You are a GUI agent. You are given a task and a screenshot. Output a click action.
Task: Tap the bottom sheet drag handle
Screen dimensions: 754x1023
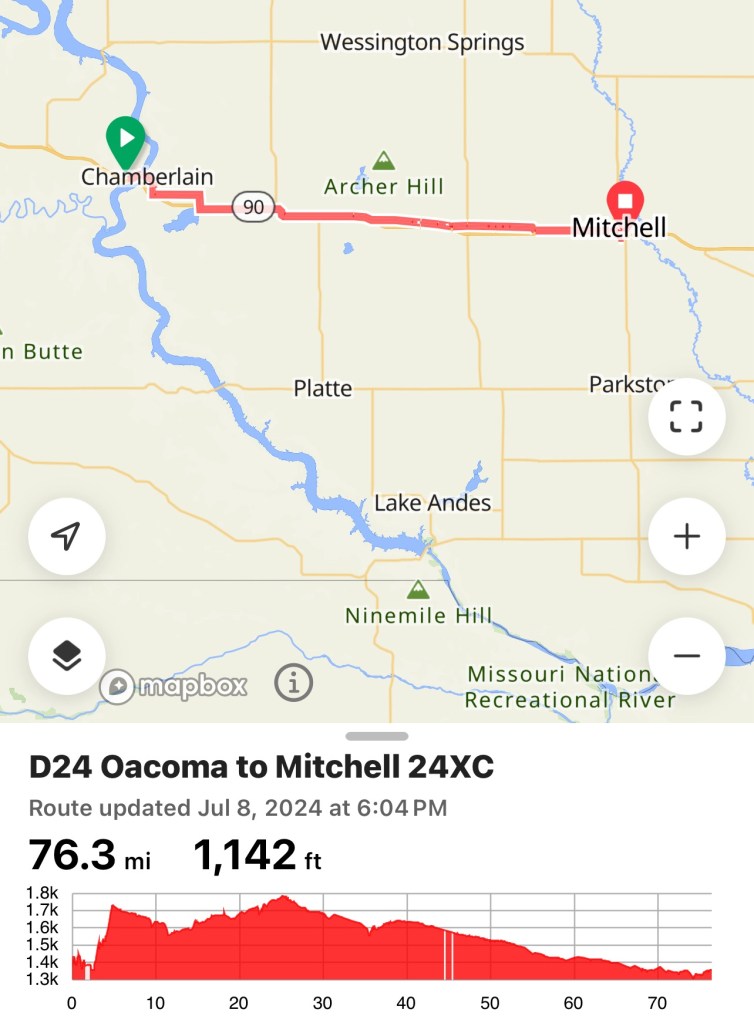pyautogui.click(x=377, y=736)
